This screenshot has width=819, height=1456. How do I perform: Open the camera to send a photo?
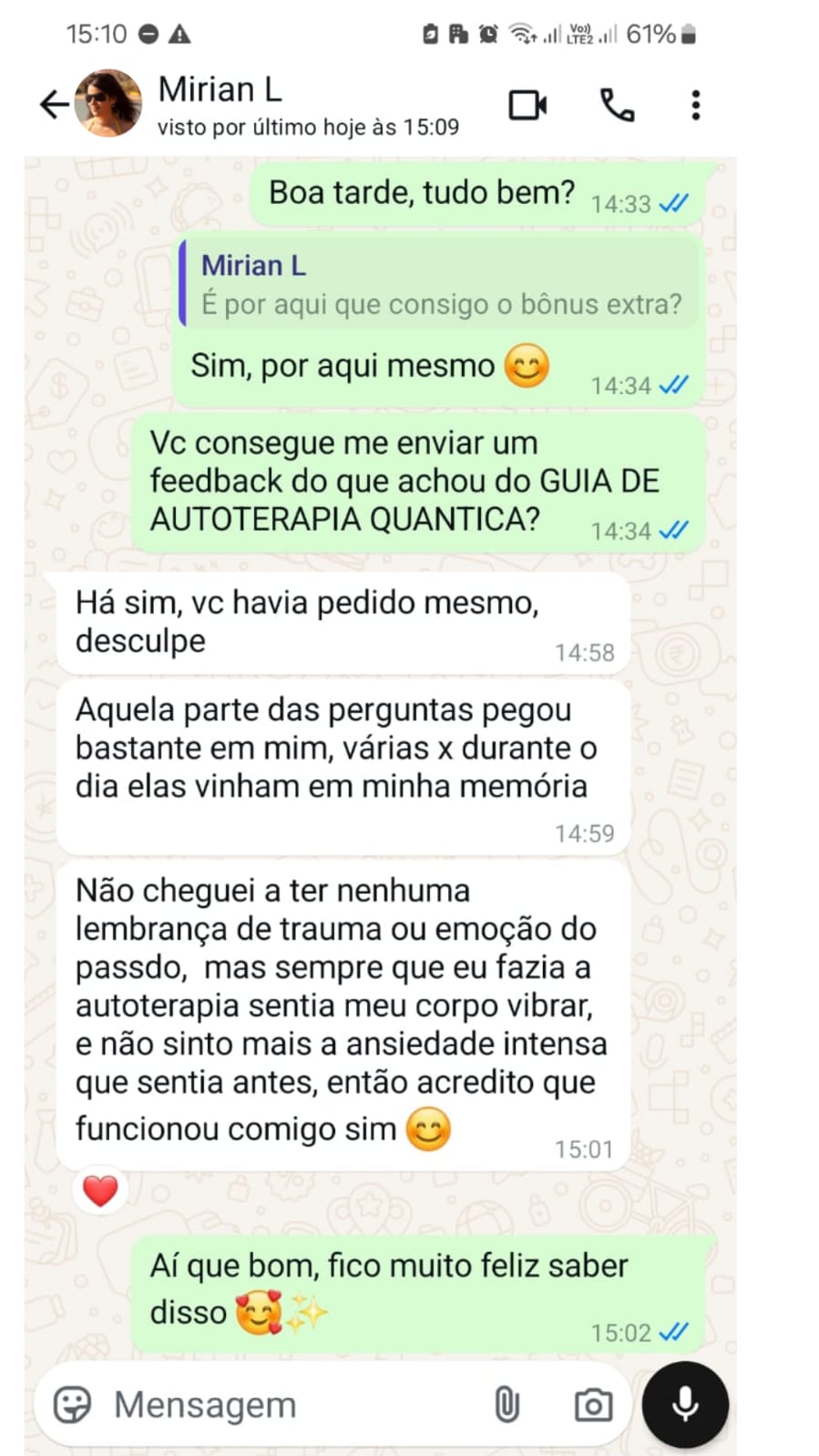[x=593, y=1404]
